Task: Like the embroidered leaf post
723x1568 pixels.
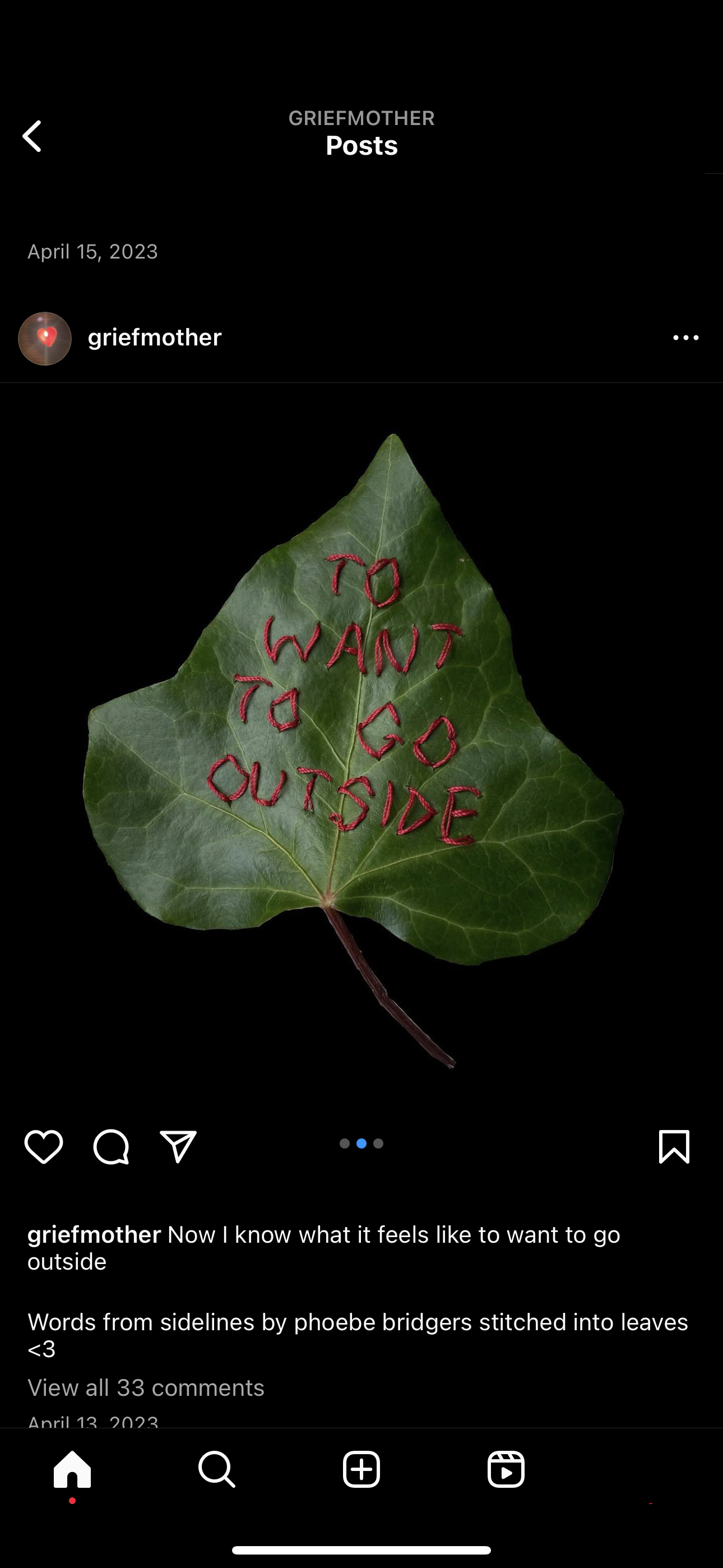Action: [44, 1146]
